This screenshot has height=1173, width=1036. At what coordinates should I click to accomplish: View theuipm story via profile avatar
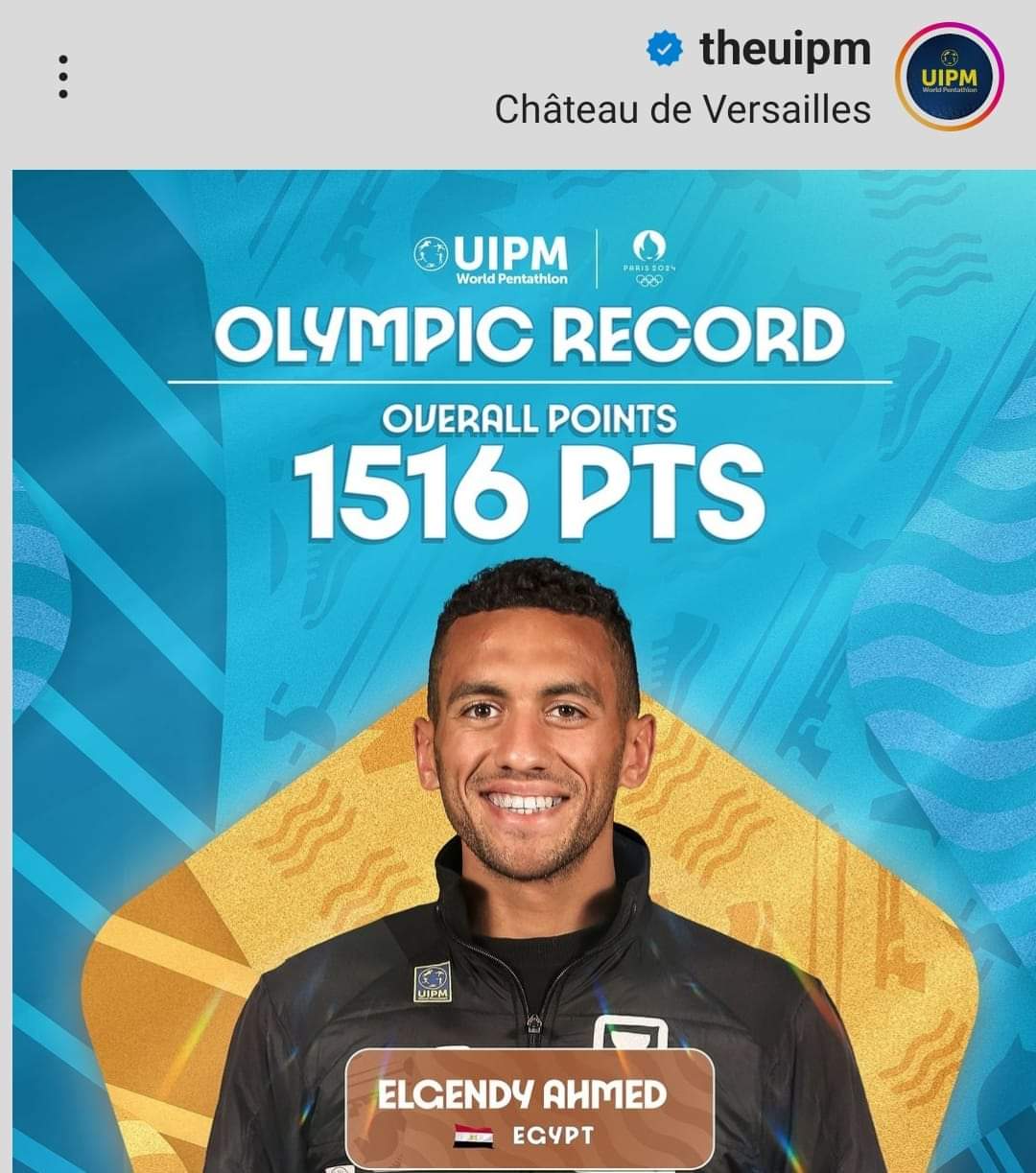pyautogui.click(x=949, y=76)
